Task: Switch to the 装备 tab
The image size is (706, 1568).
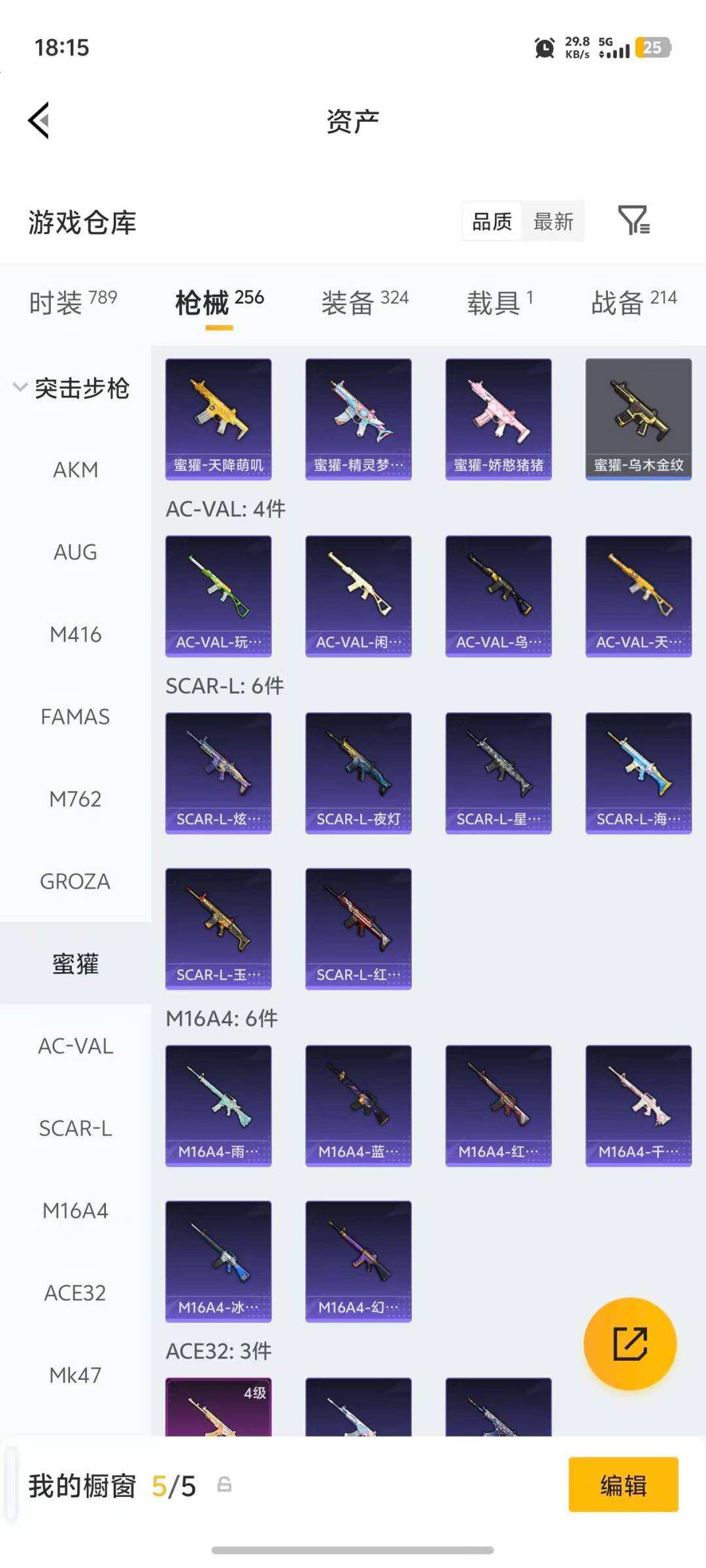Action: [x=364, y=302]
